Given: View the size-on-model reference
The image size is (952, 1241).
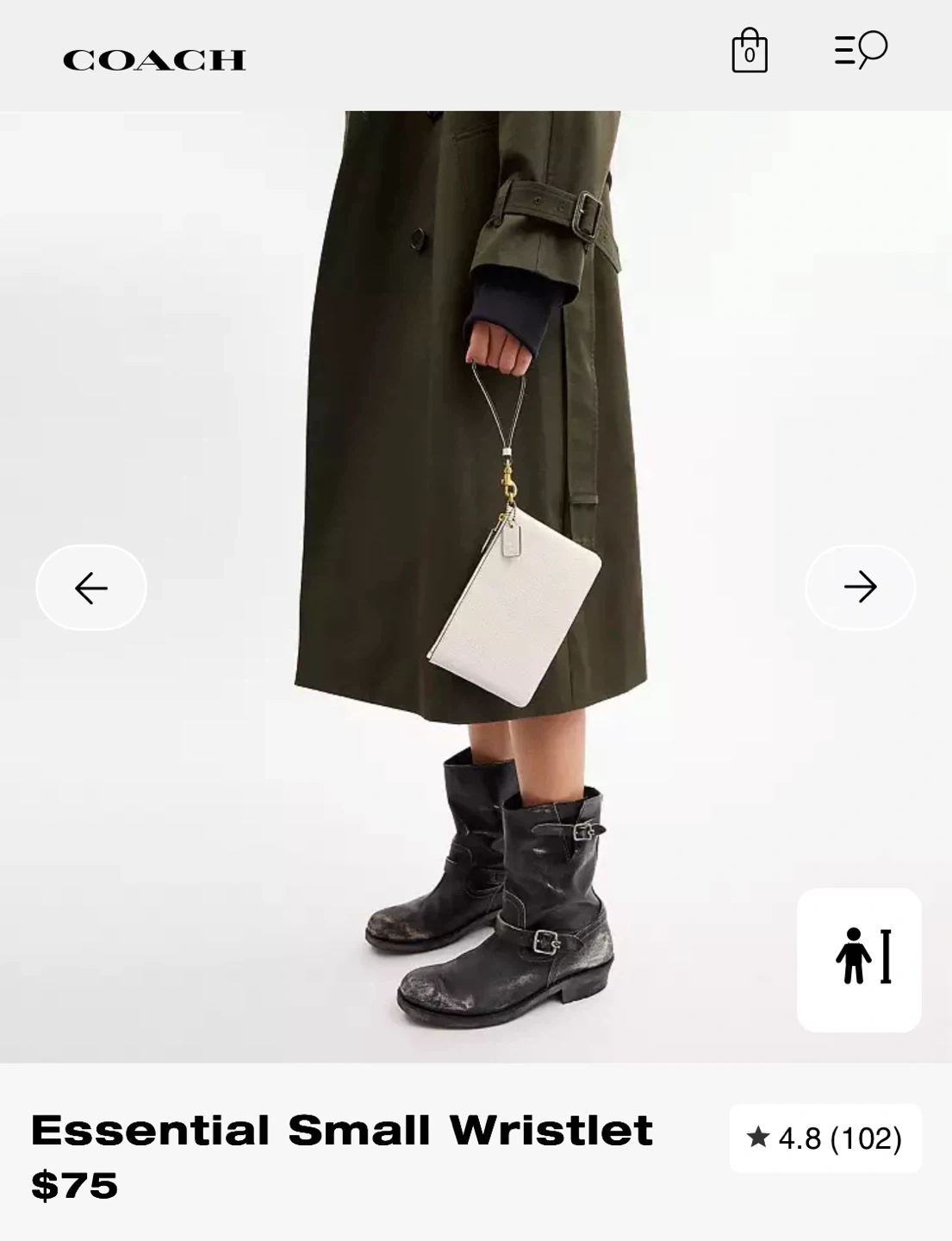Looking at the screenshot, I should (859, 959).
